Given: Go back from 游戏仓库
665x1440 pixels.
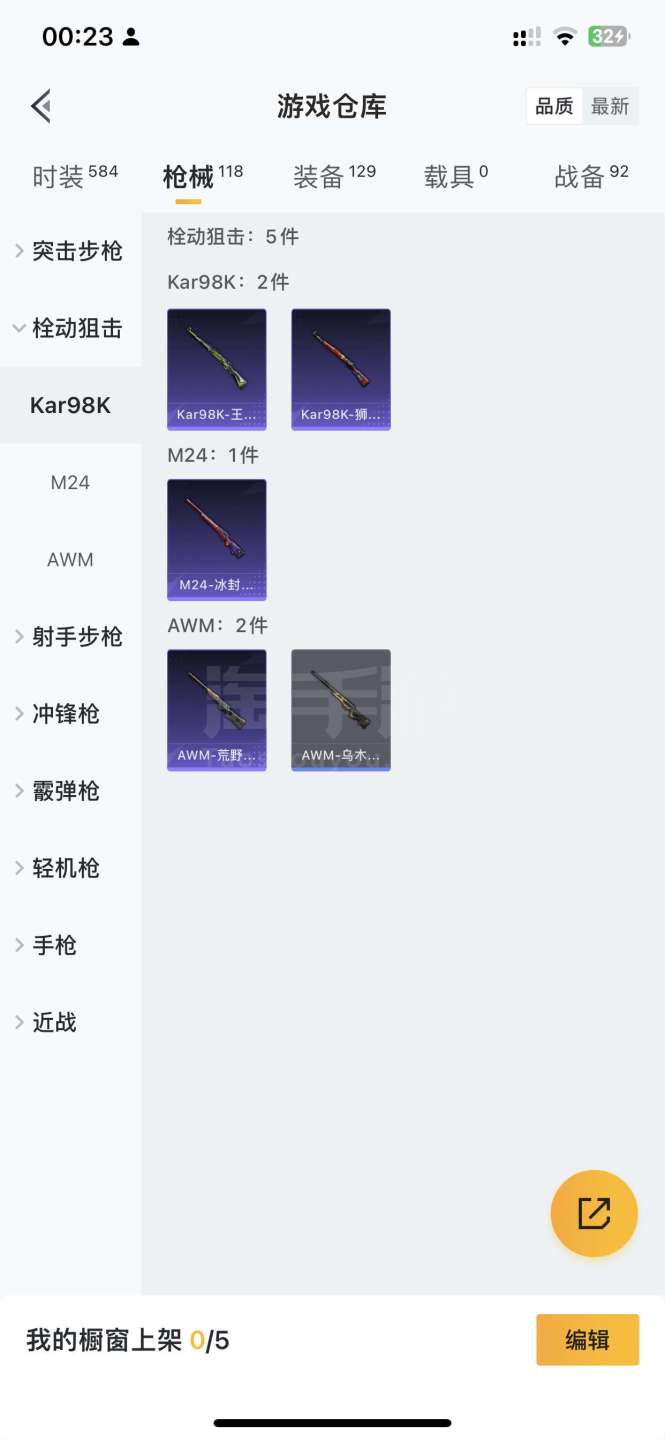Looking at the screenshot, I should pos(41,106).
